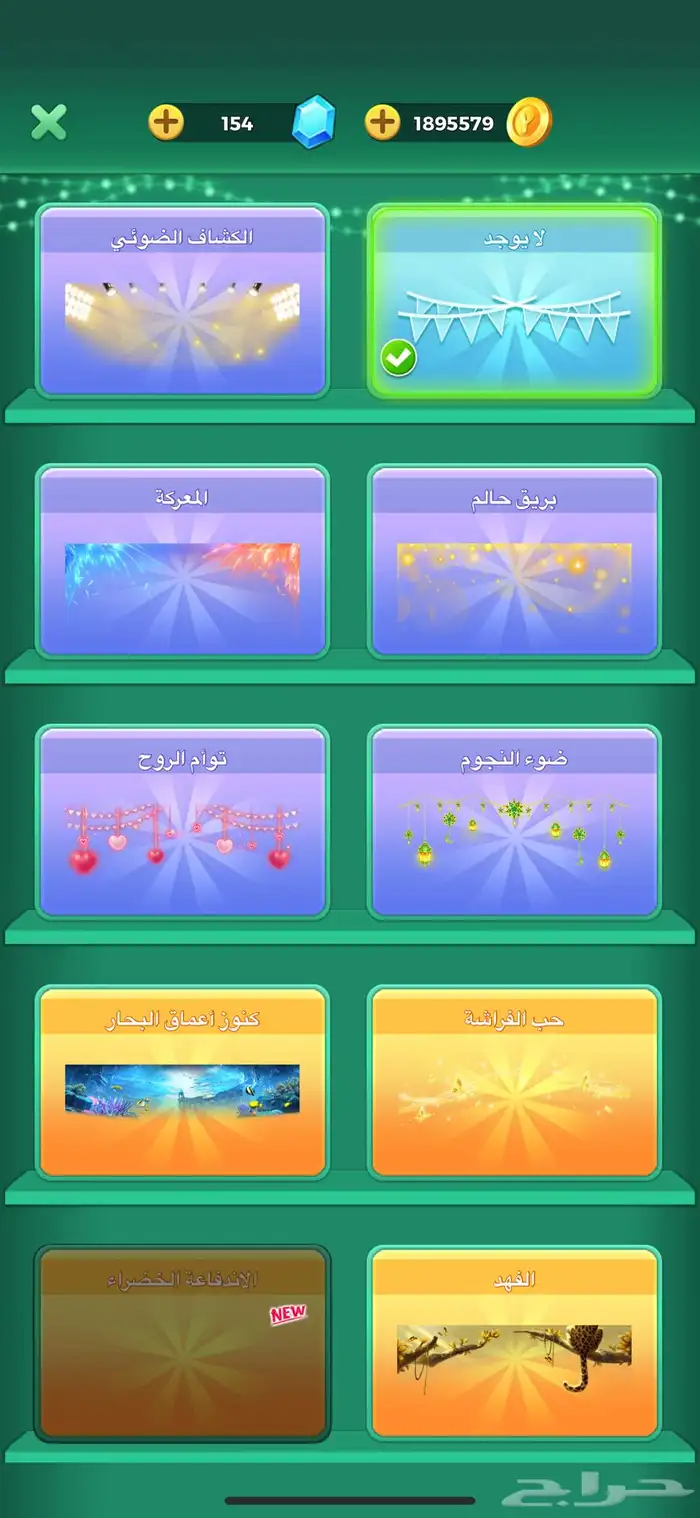
Task: Choose the بريق حالم effect card
Action: click(514, 561)
